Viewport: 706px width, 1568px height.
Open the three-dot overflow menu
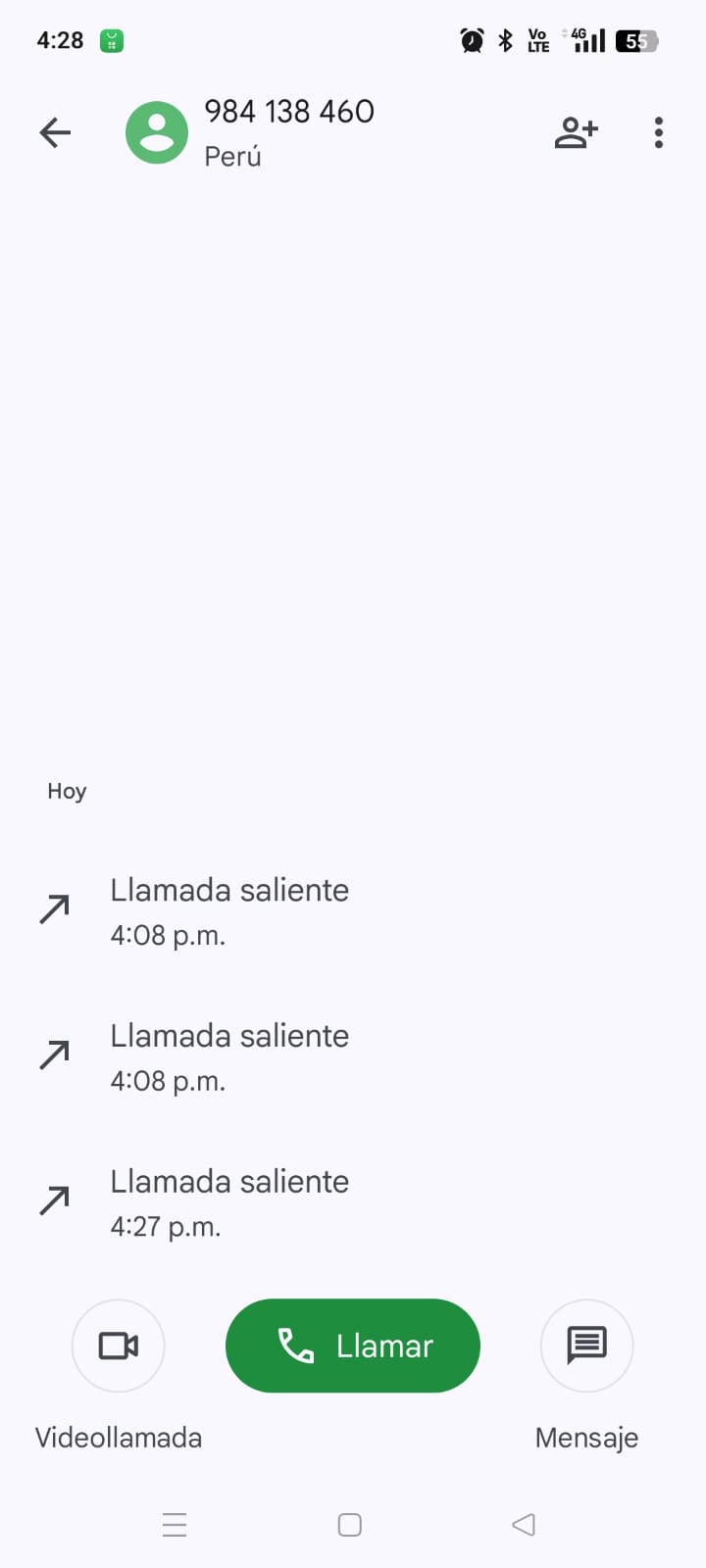(x=658, y=132)
